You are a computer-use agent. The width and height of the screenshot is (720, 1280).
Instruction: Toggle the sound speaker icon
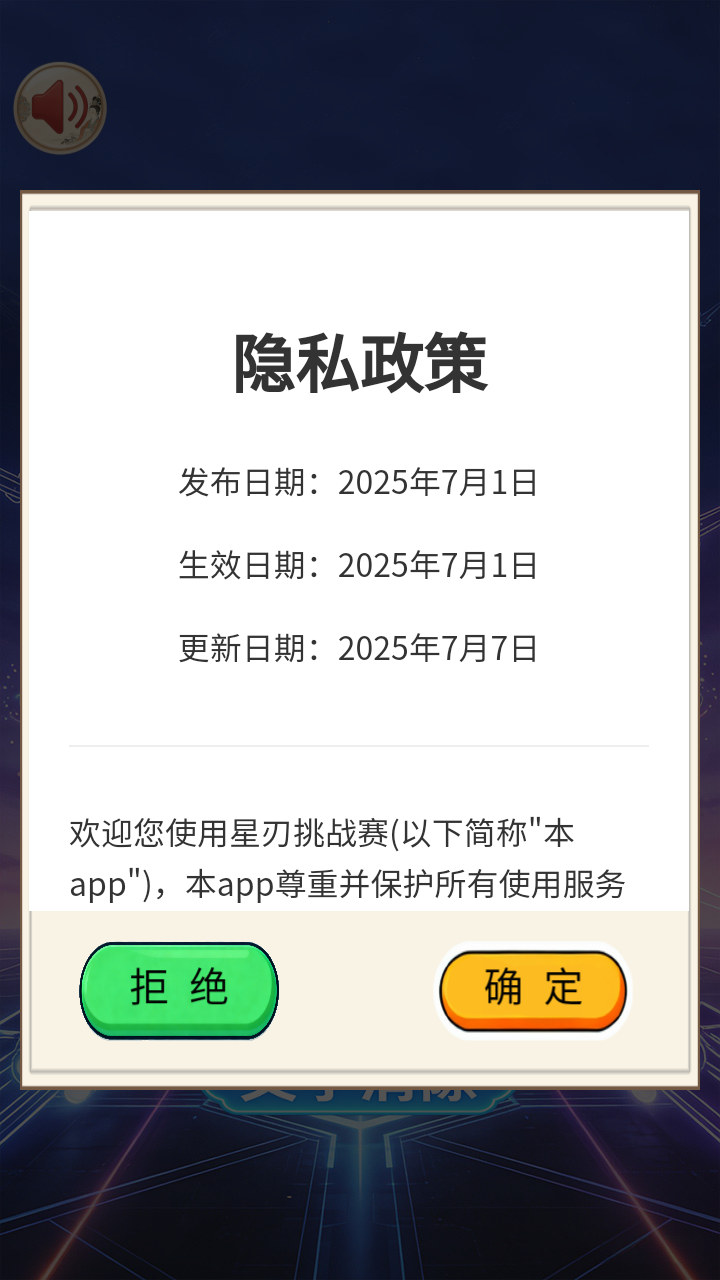[x=60, y=108]
